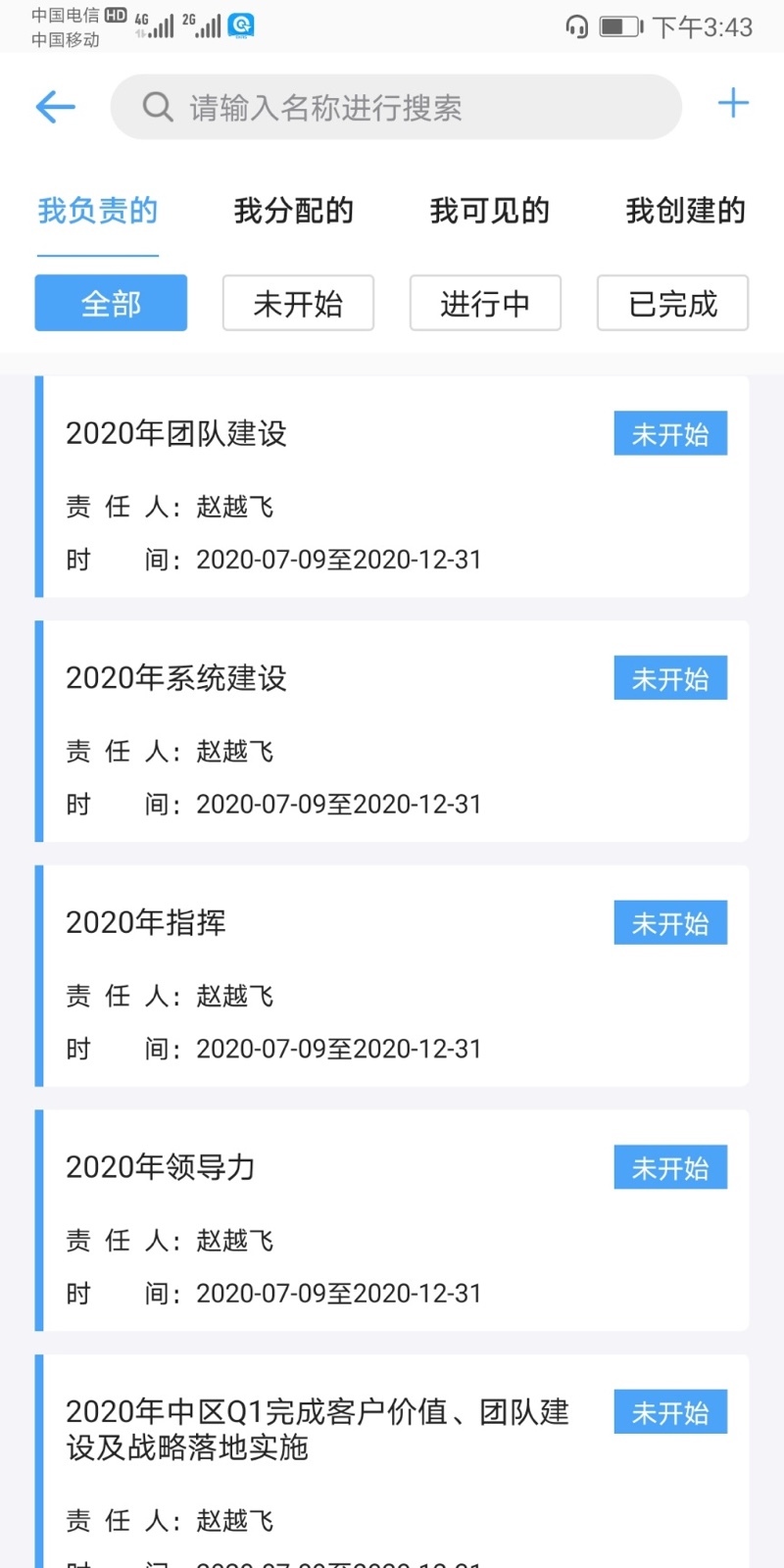
Task: Show all items with 全部 filter
Action: pos(111,304)
